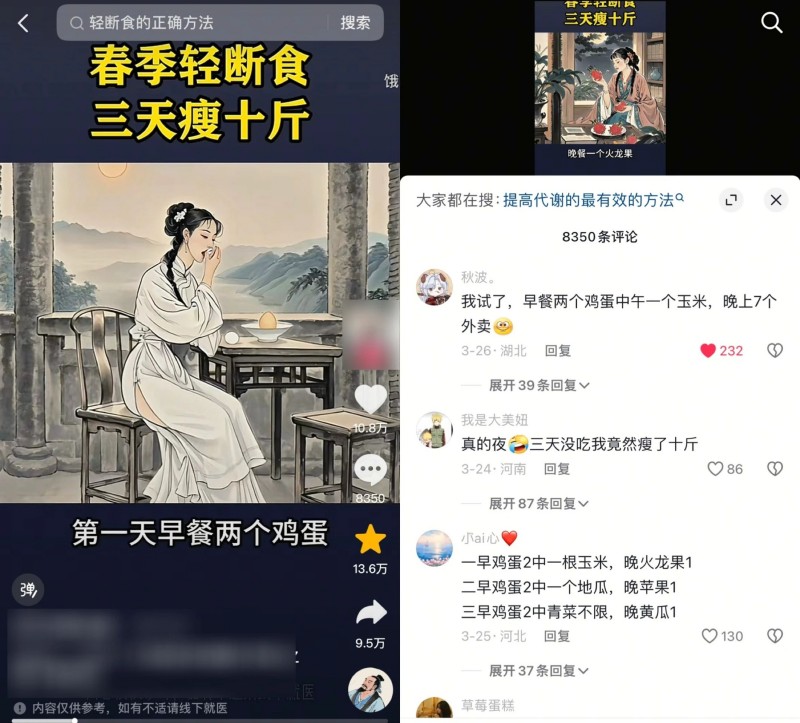The image size is (800, 723).
Task: Toggle the 弹 danmaku button
Action: coord(28,590)
